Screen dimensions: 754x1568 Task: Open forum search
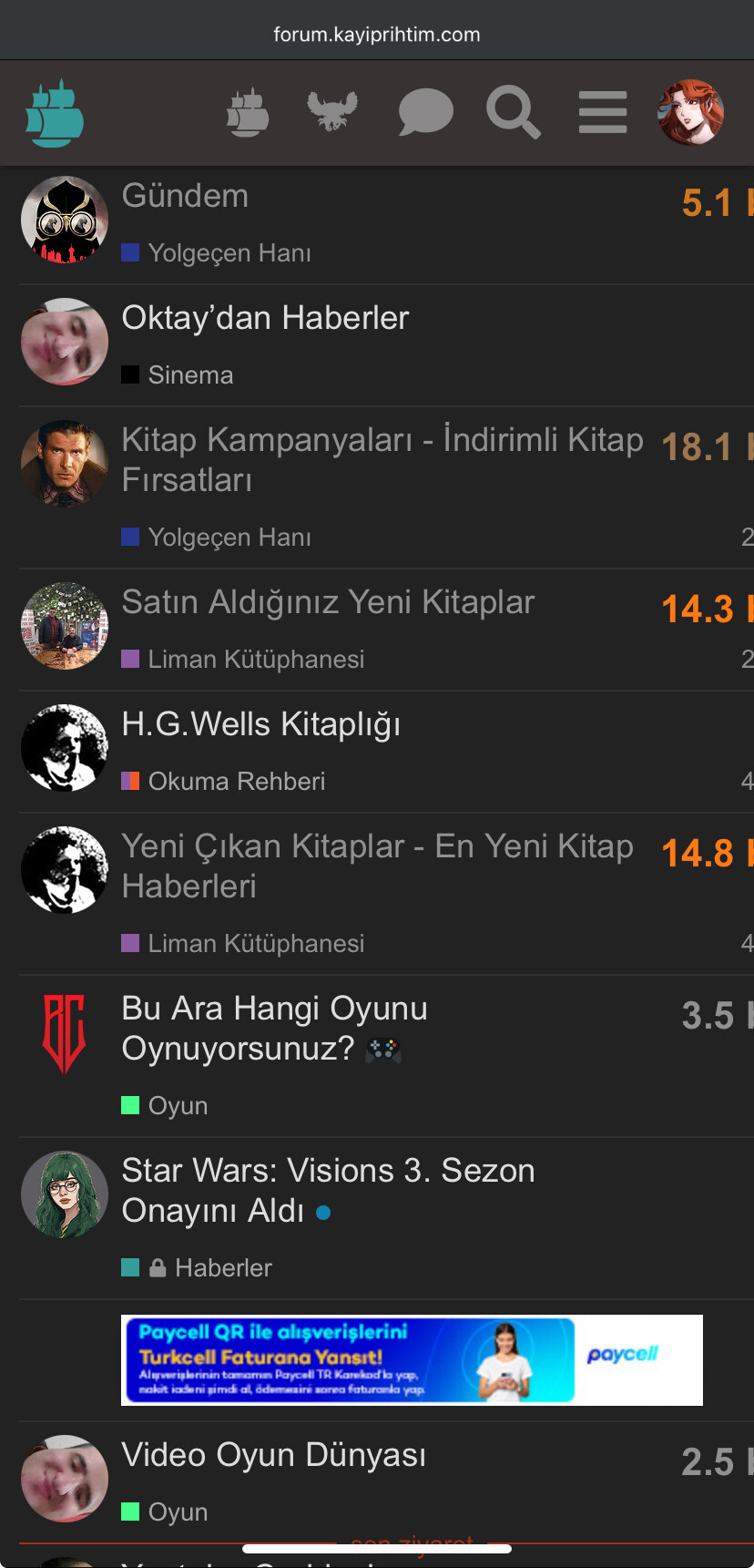513,113
